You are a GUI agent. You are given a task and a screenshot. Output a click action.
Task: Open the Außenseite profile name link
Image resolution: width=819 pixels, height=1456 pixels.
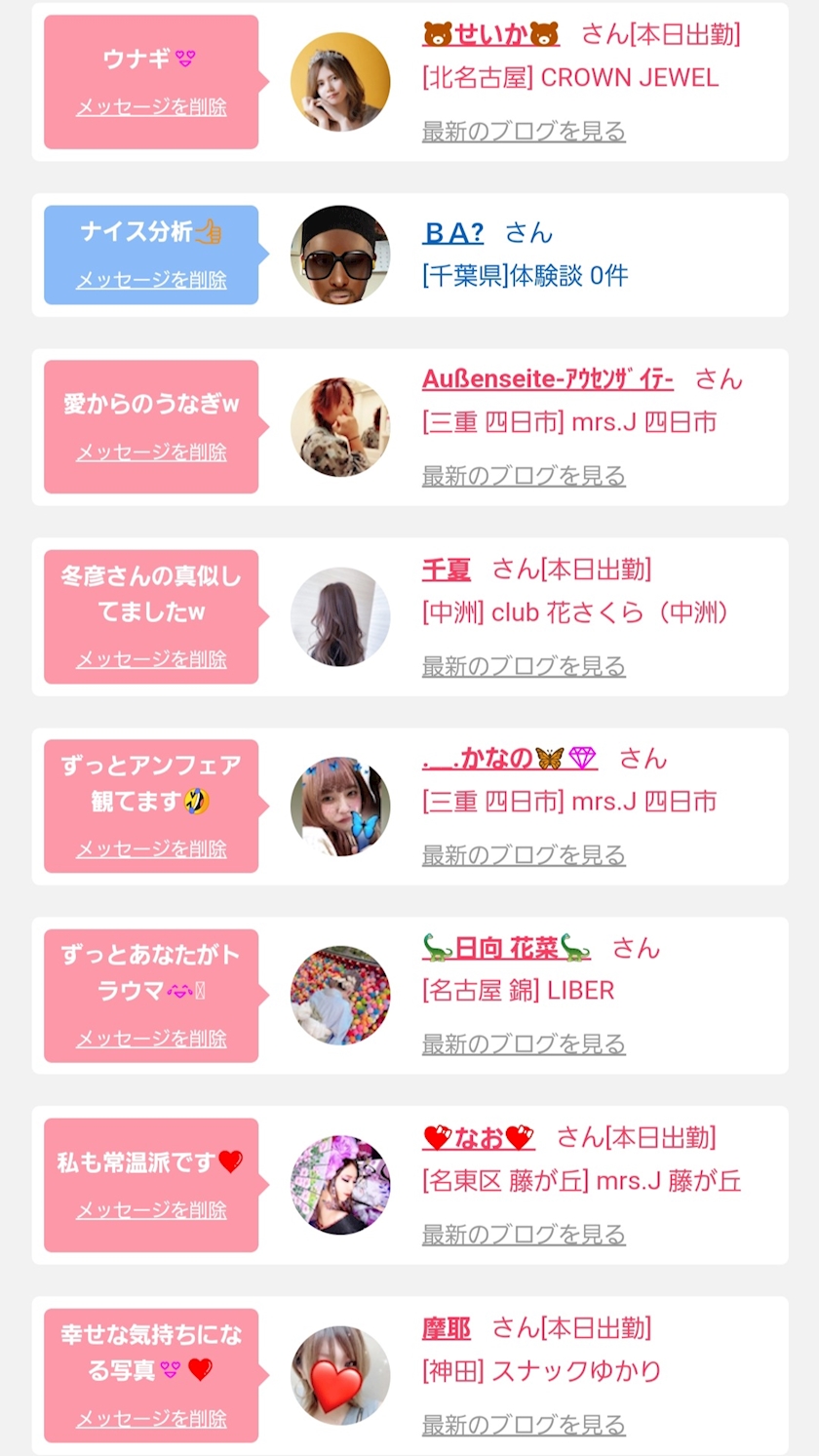click(548, 379)
